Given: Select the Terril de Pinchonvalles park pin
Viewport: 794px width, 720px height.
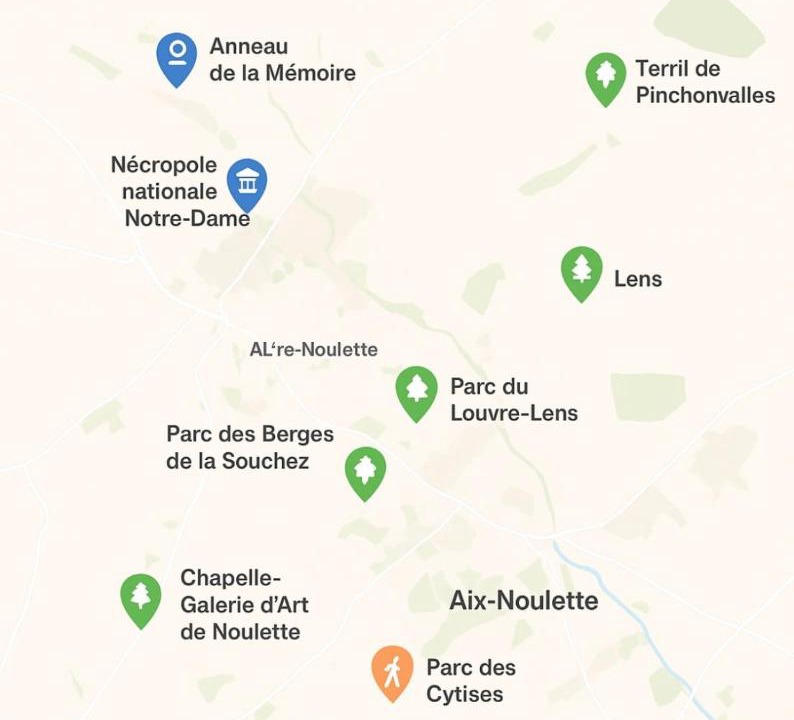Looking at the screenshot, I should pyautogui.click(x=605, y=75).
